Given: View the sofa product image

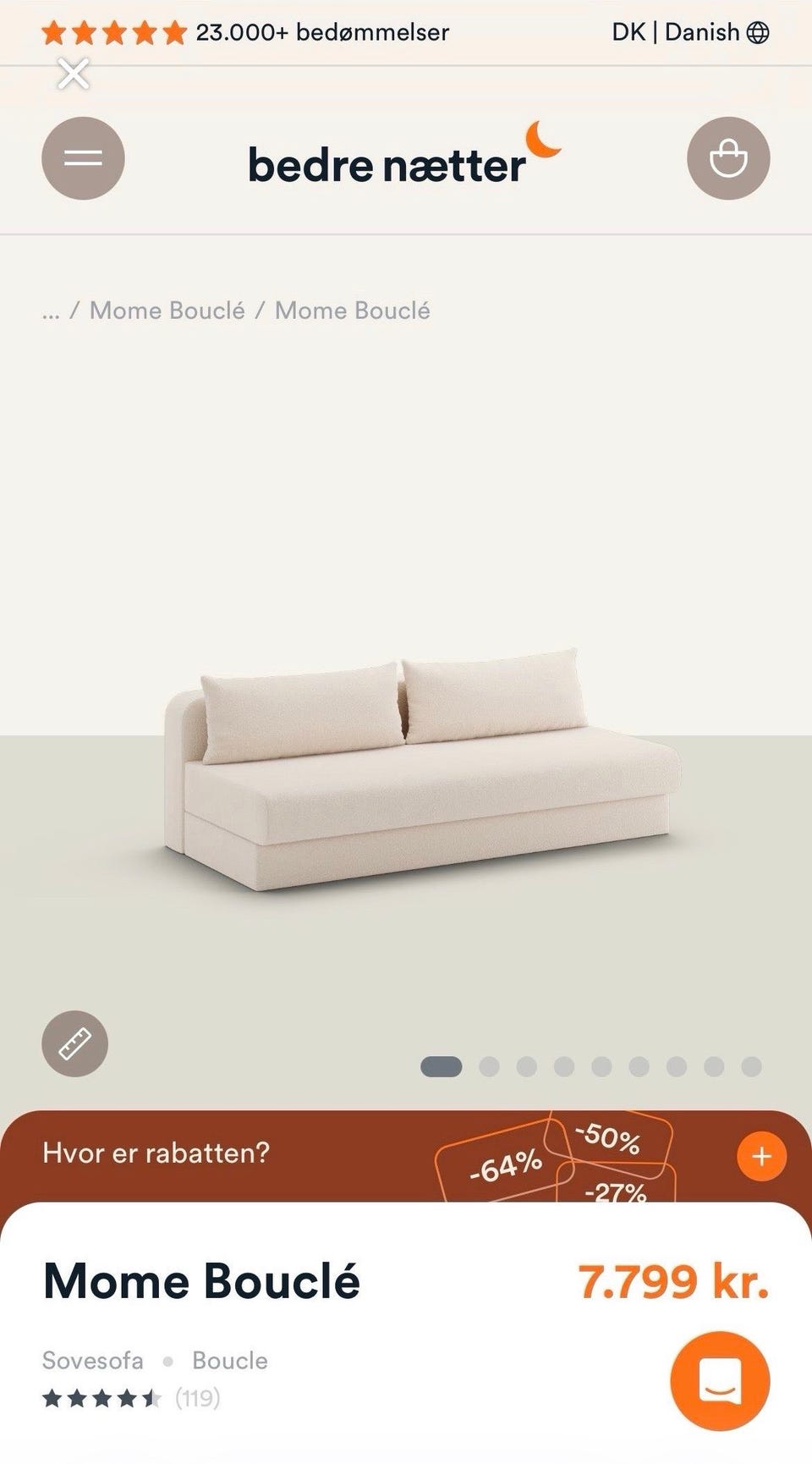Looking at the screenshot, I should [421, 768].
